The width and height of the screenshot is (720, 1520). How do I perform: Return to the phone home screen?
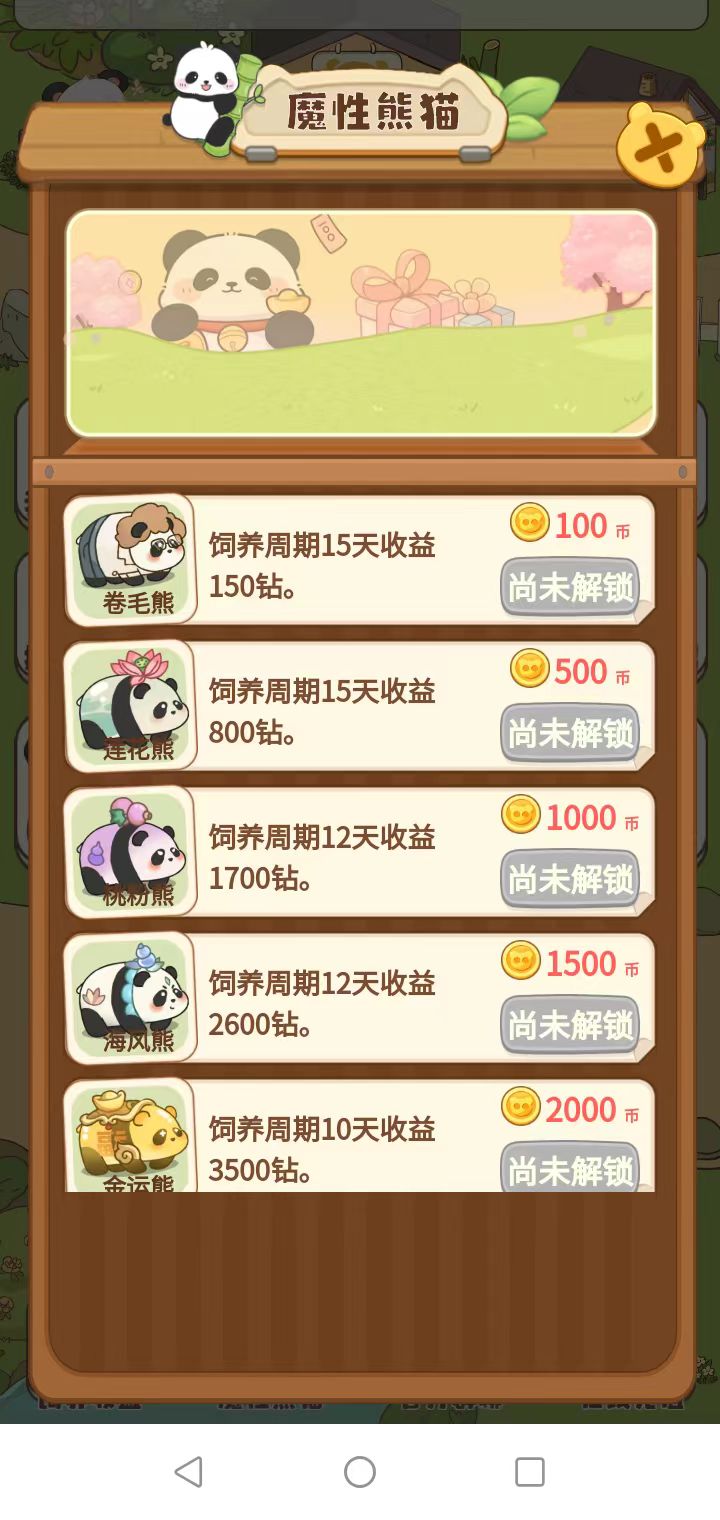point(360,1471)
